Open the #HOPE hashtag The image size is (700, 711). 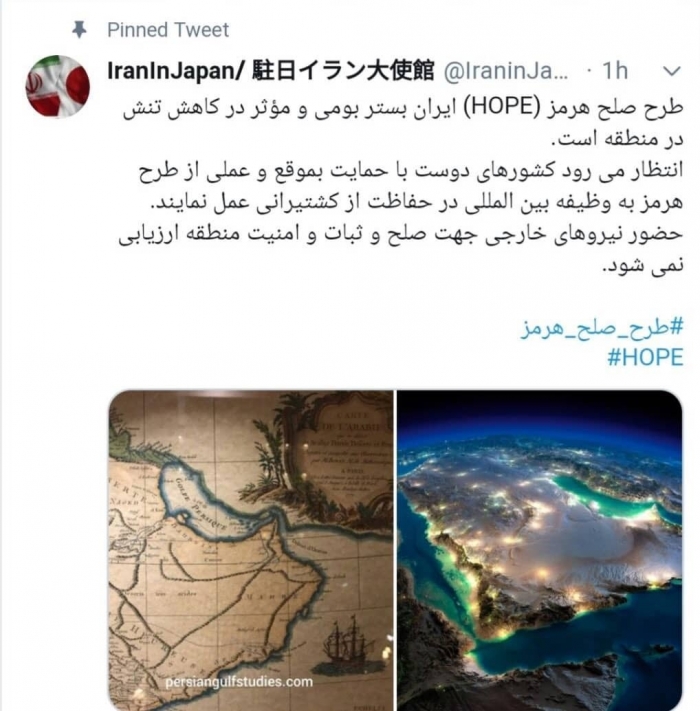(x=645, y=357)
